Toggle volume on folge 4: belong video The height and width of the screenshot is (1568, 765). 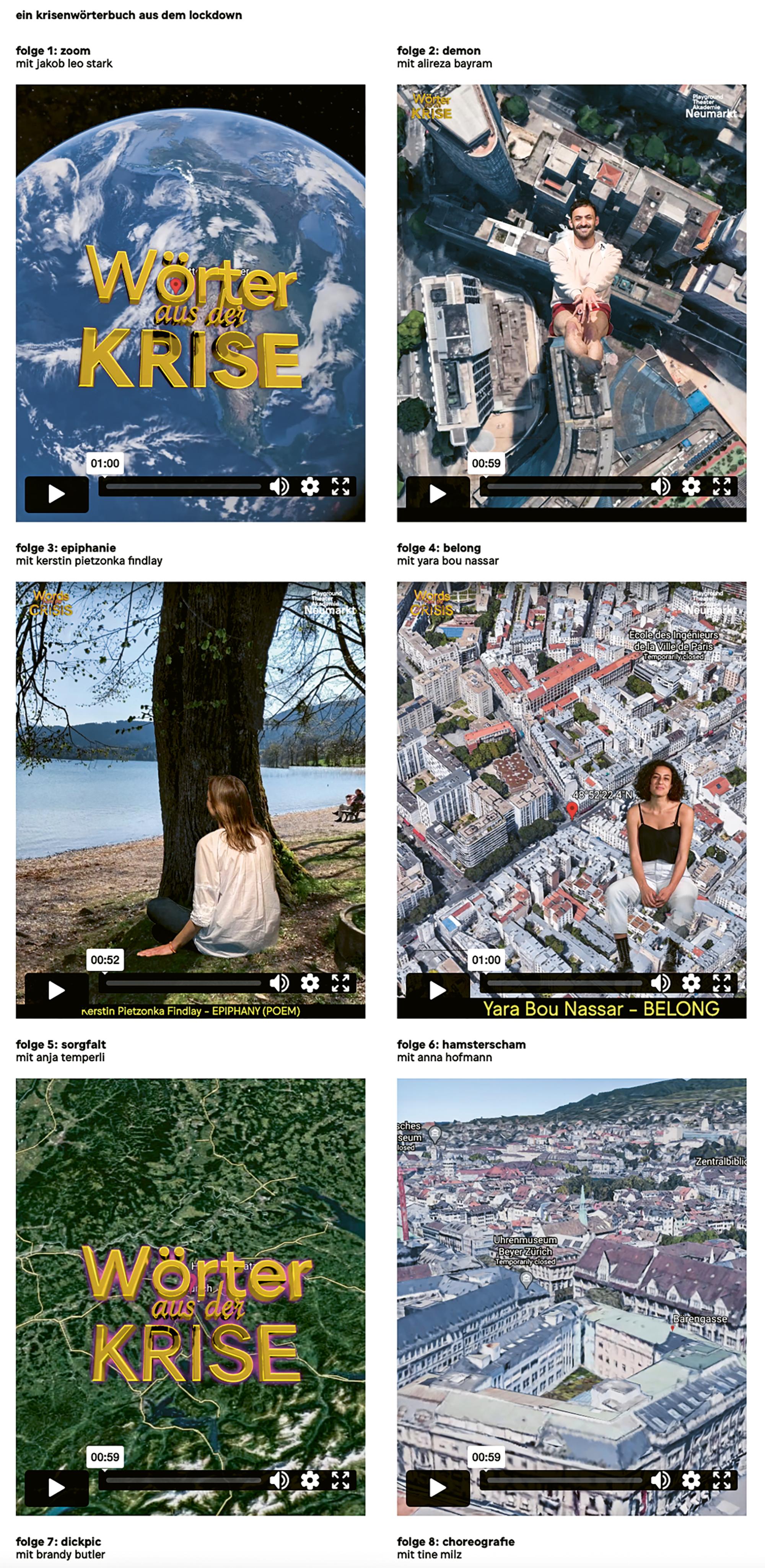tap(661, 983)
